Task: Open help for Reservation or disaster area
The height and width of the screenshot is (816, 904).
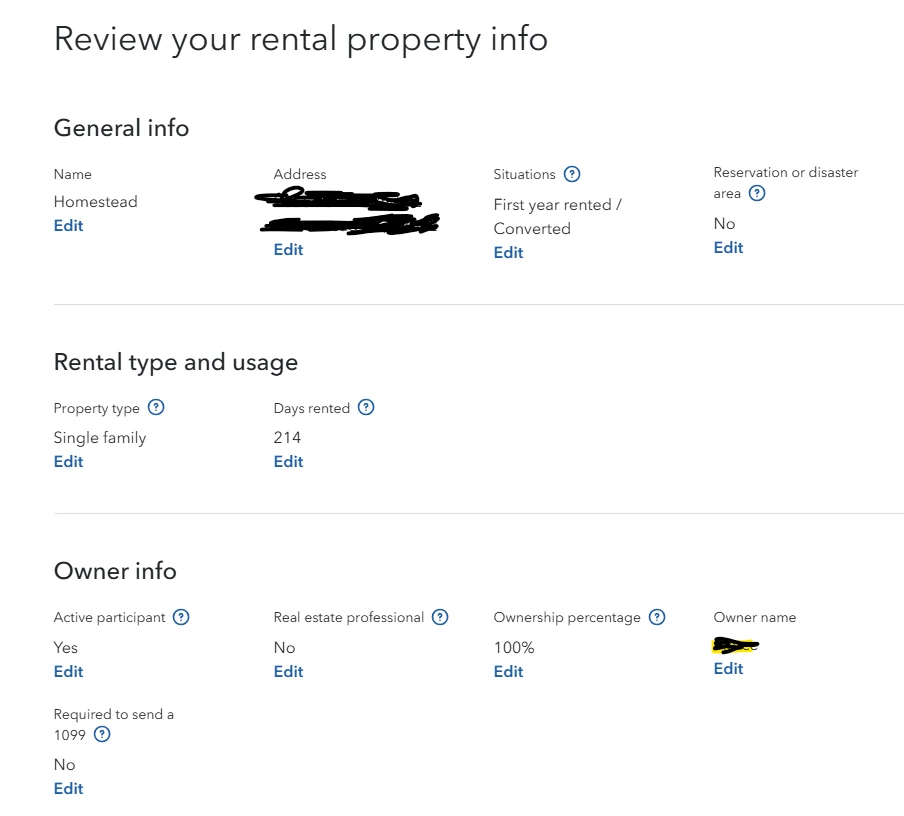Action: click(x=757, y=193)
